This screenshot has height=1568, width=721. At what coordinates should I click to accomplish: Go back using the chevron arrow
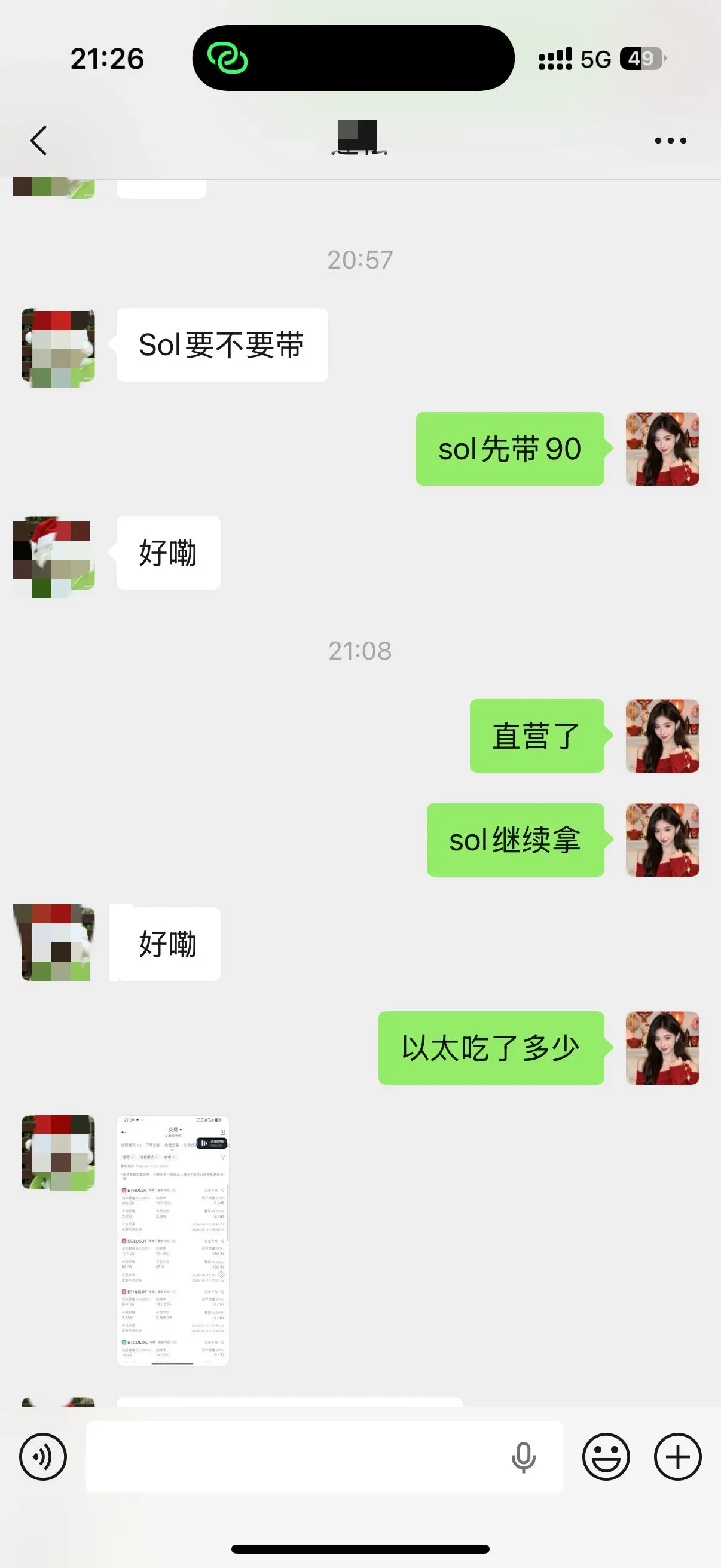38,139
